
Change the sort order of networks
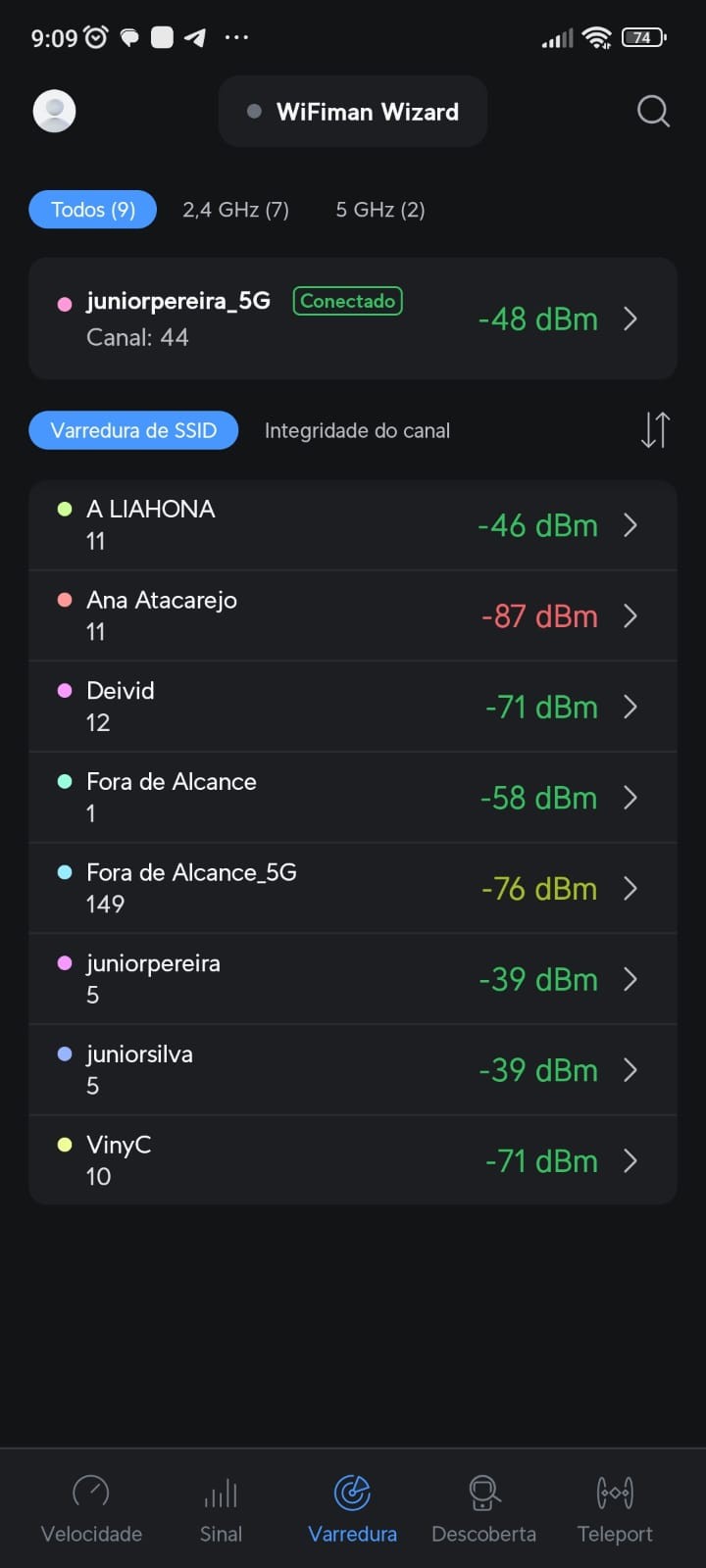click(x=655, y=430)
